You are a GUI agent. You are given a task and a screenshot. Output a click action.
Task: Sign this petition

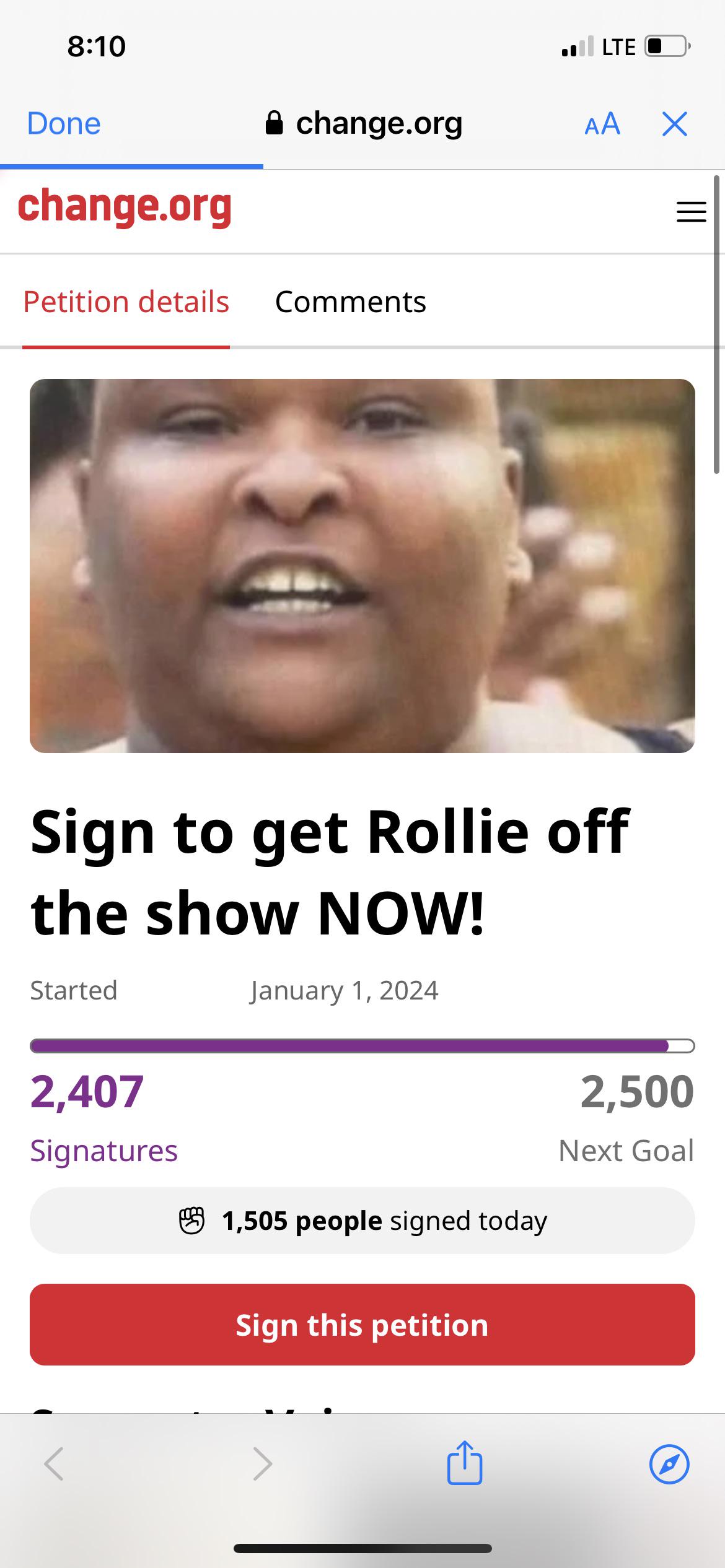click(362, 1325)
